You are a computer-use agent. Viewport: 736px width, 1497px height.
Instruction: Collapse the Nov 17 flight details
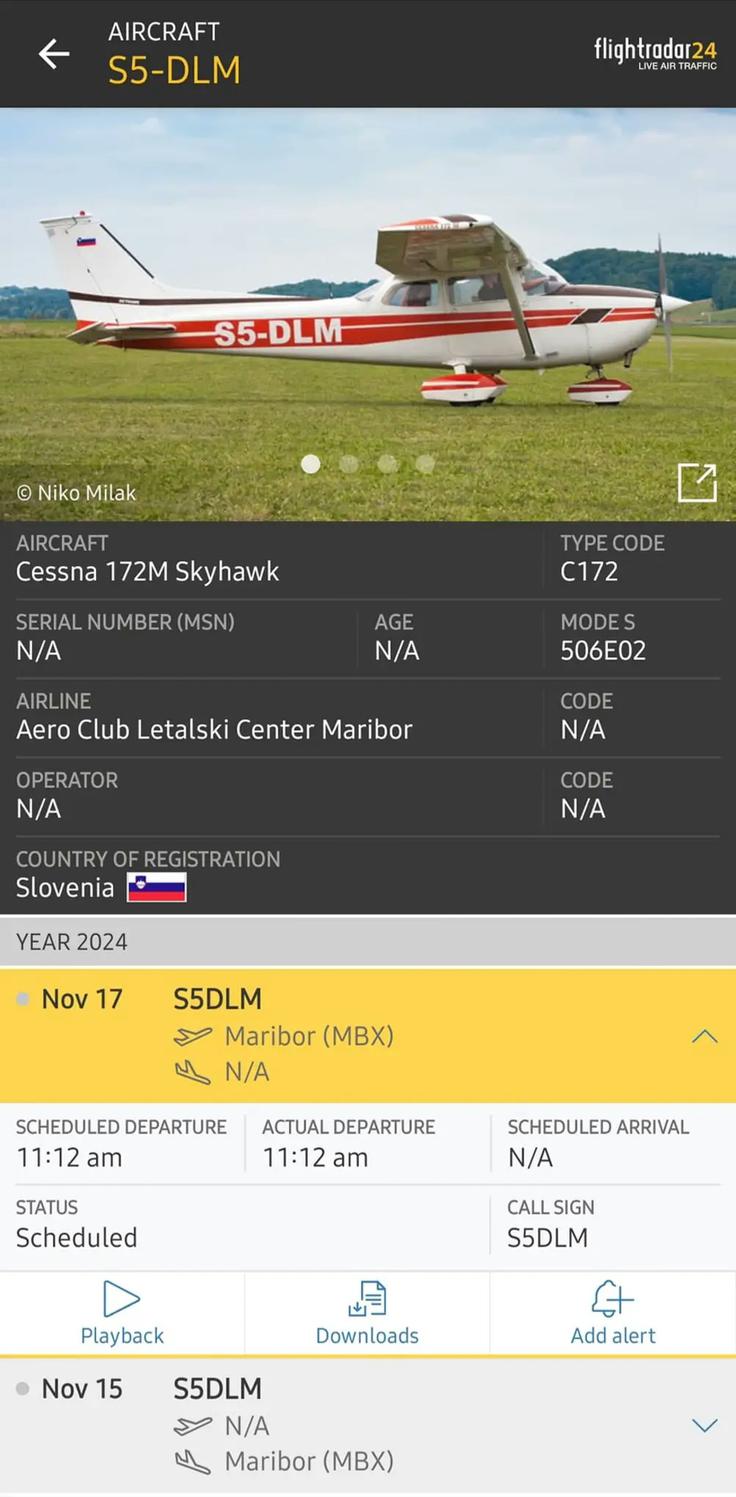point(704,1036)
